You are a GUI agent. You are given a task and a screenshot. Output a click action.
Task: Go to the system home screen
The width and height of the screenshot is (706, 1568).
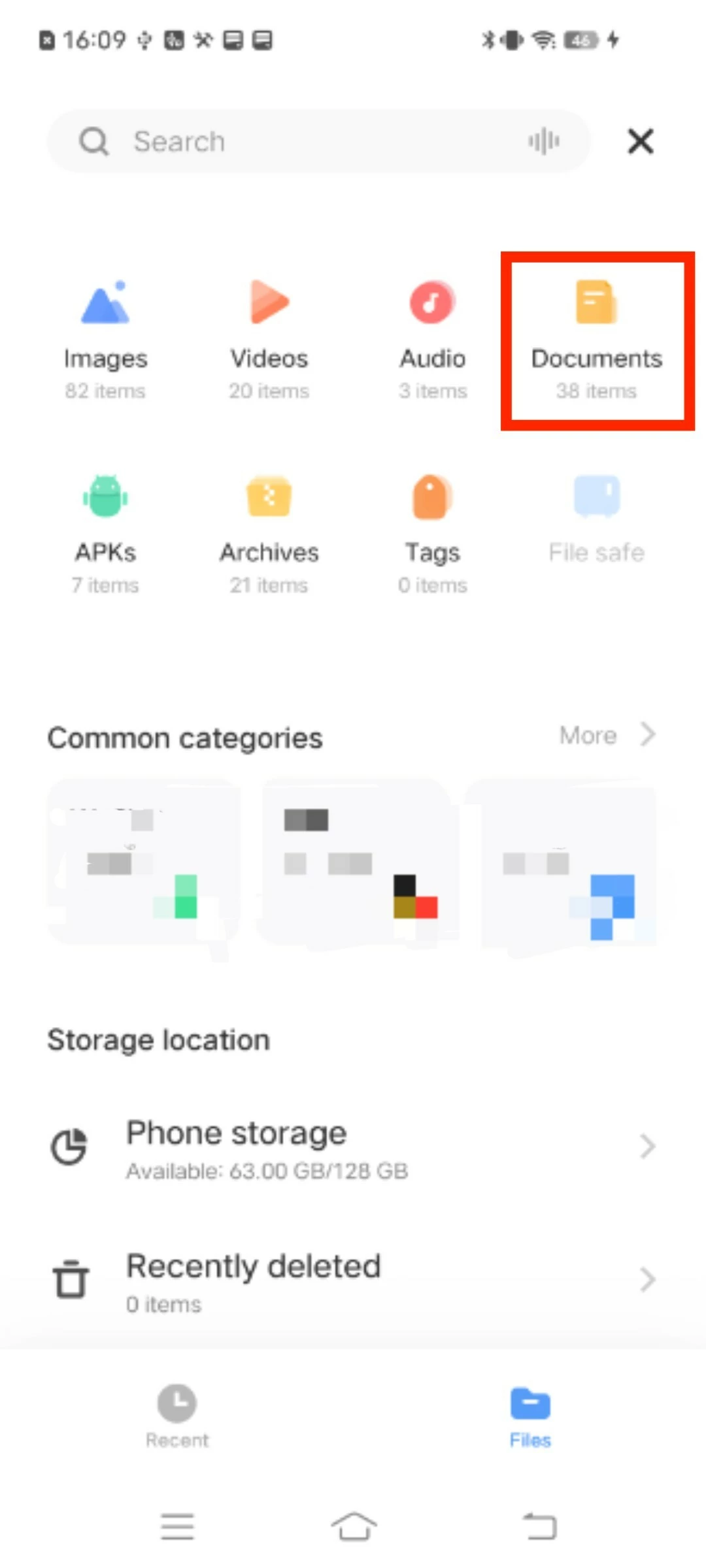(353, 1527)
